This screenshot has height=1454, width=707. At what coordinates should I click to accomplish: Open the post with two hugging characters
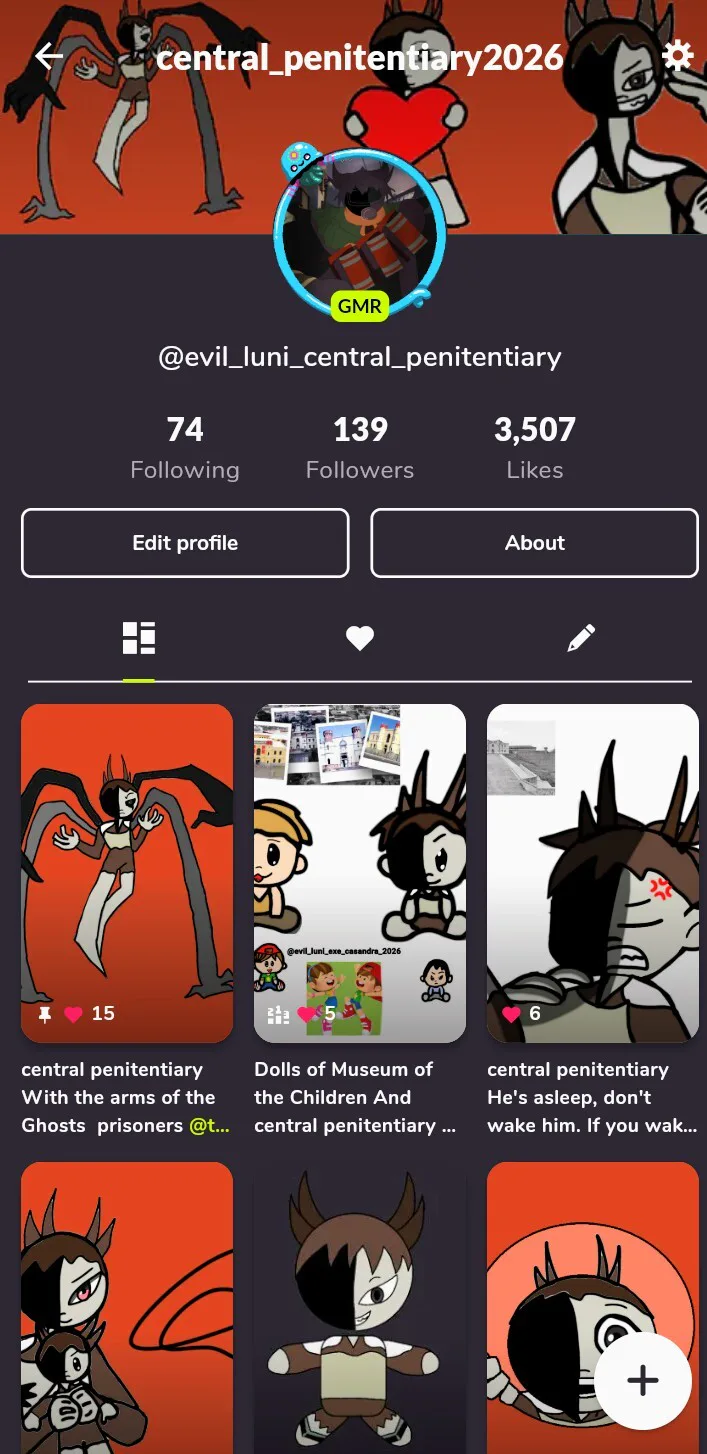click(127, 1310)
